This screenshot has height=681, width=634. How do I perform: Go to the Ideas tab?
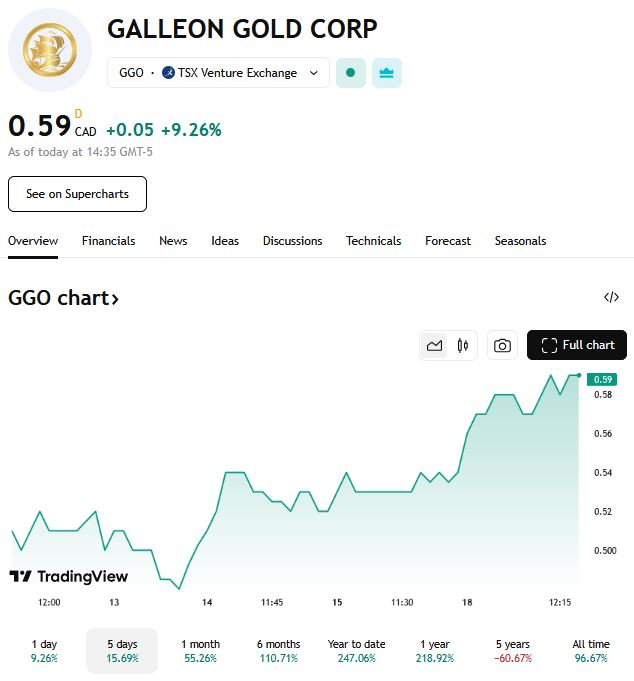[x=225, y=241]
